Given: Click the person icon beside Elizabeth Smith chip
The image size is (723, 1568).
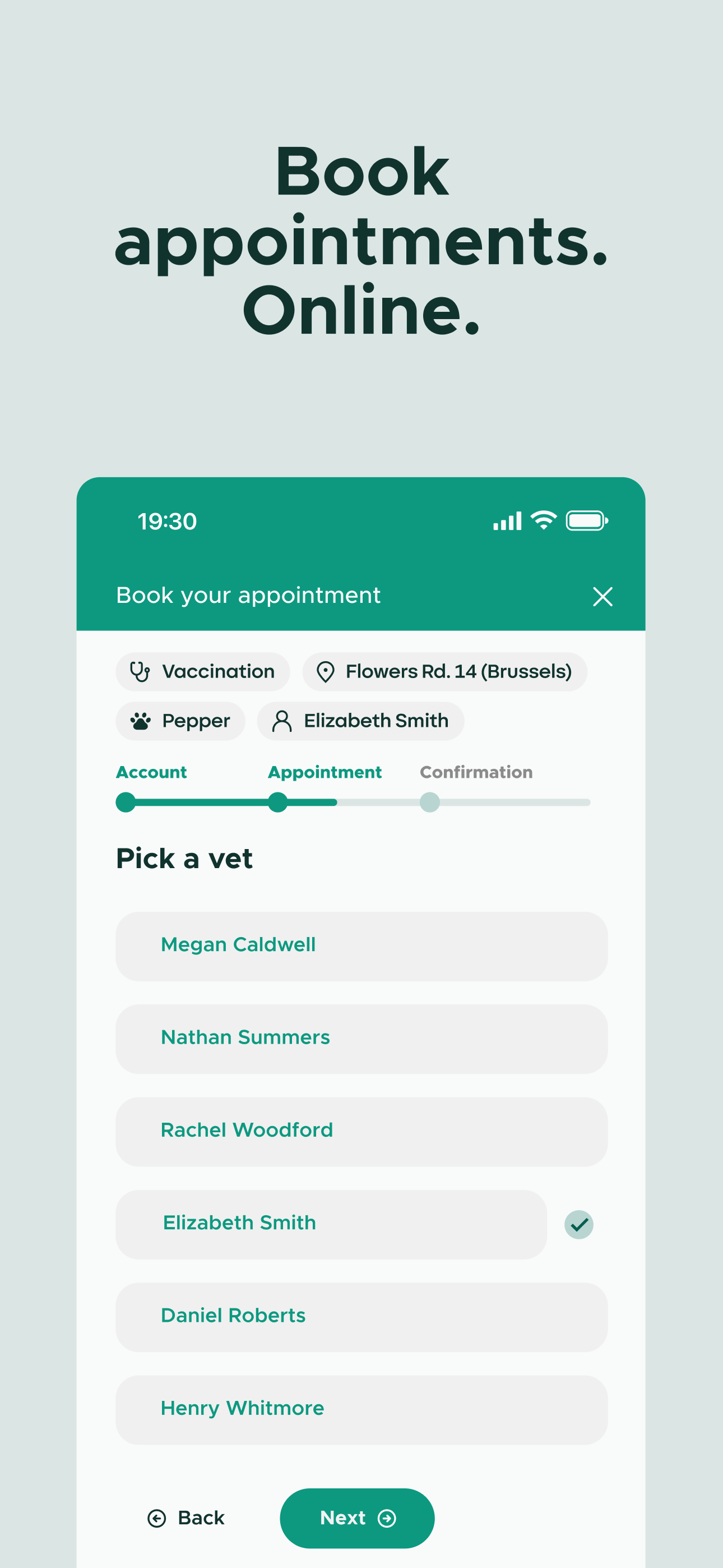Looking at the screenshot, I should coord(282,721).
